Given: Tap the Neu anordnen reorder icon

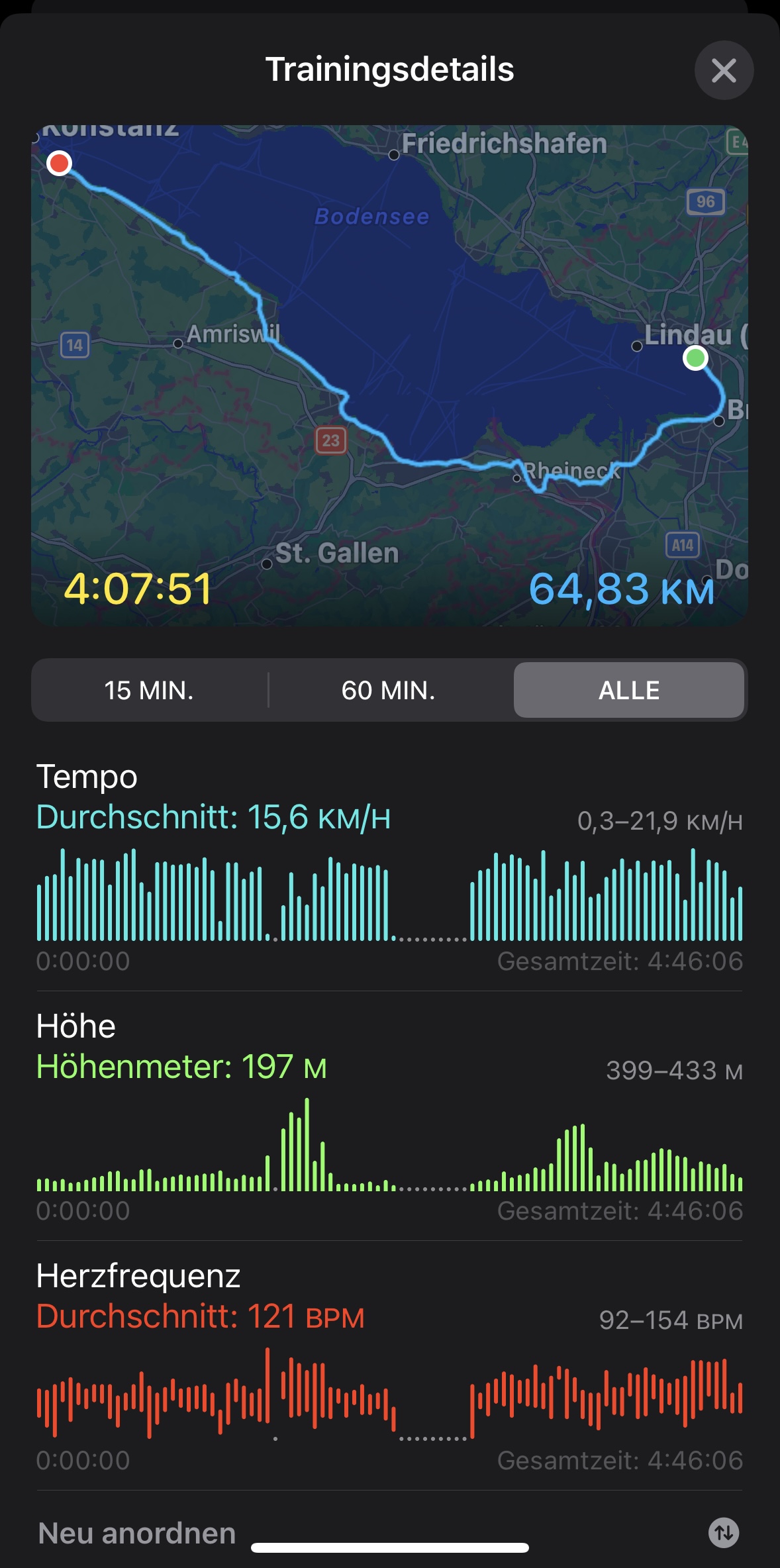Looking at the screenshot, I should (x=724, y=1533).
